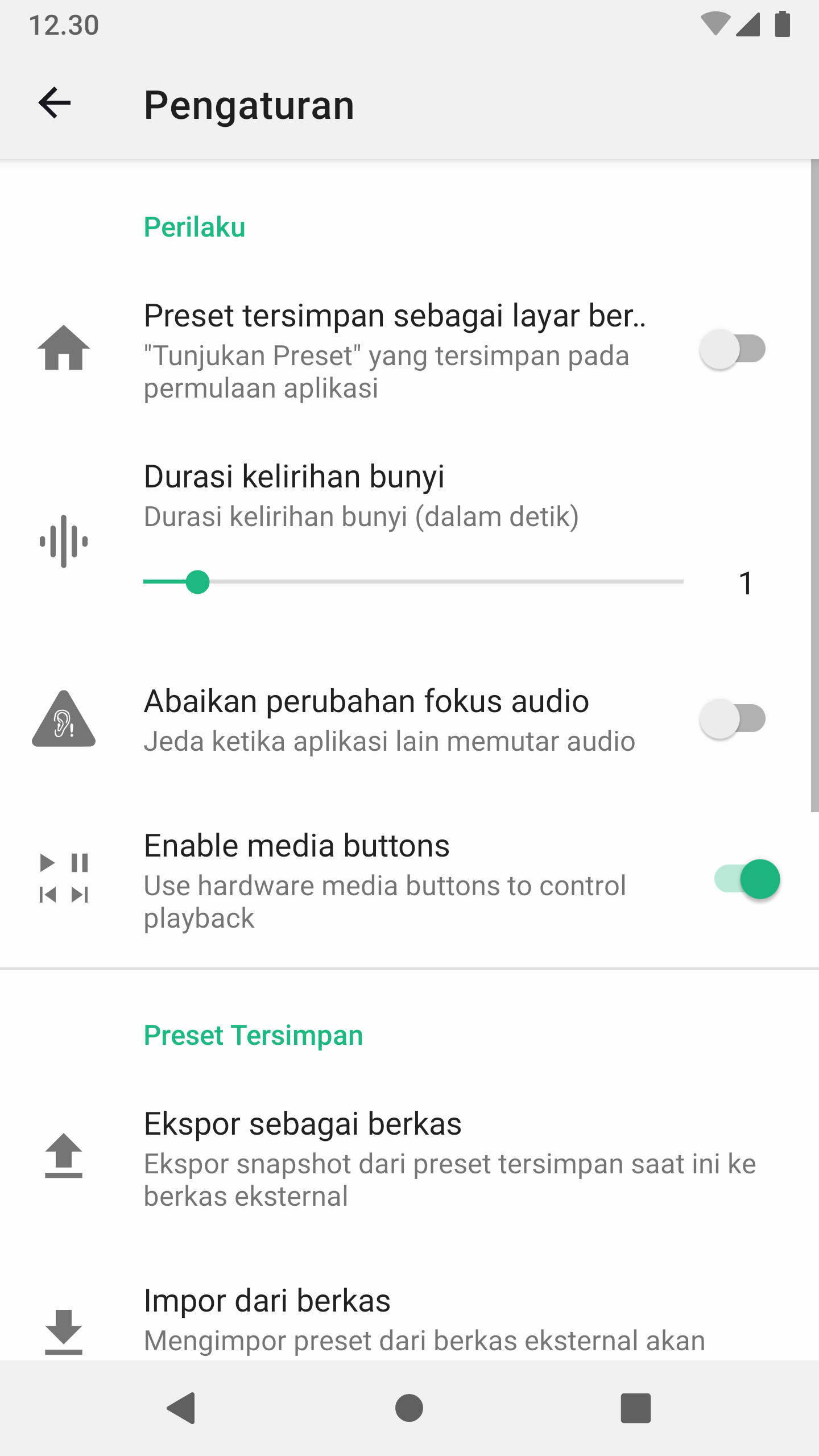Screen dimensions: 819x1456
Task: Enable Preset tersimpan sebagai layar beranda switch
Action: pyautogui.click(x=732, y=349)
